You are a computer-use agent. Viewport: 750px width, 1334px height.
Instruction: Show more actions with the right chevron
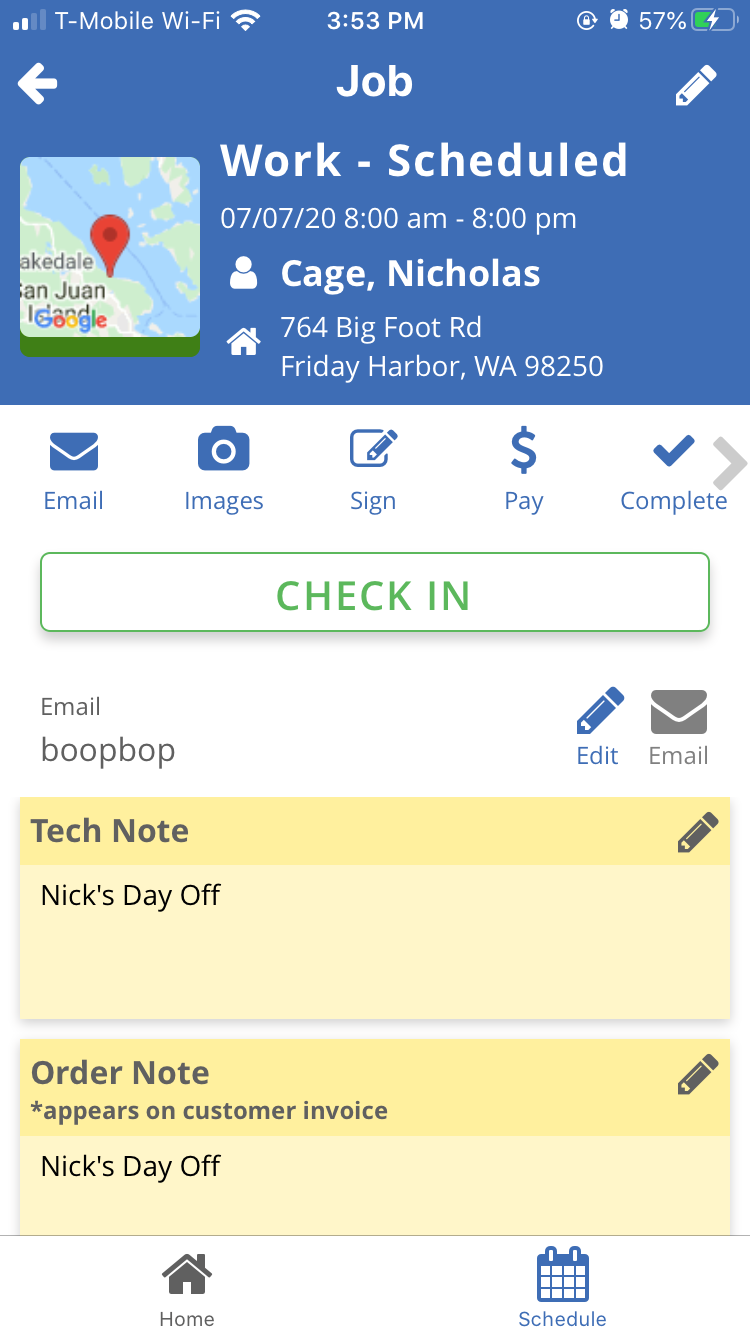pyautogui.click(x=731, y=463)
